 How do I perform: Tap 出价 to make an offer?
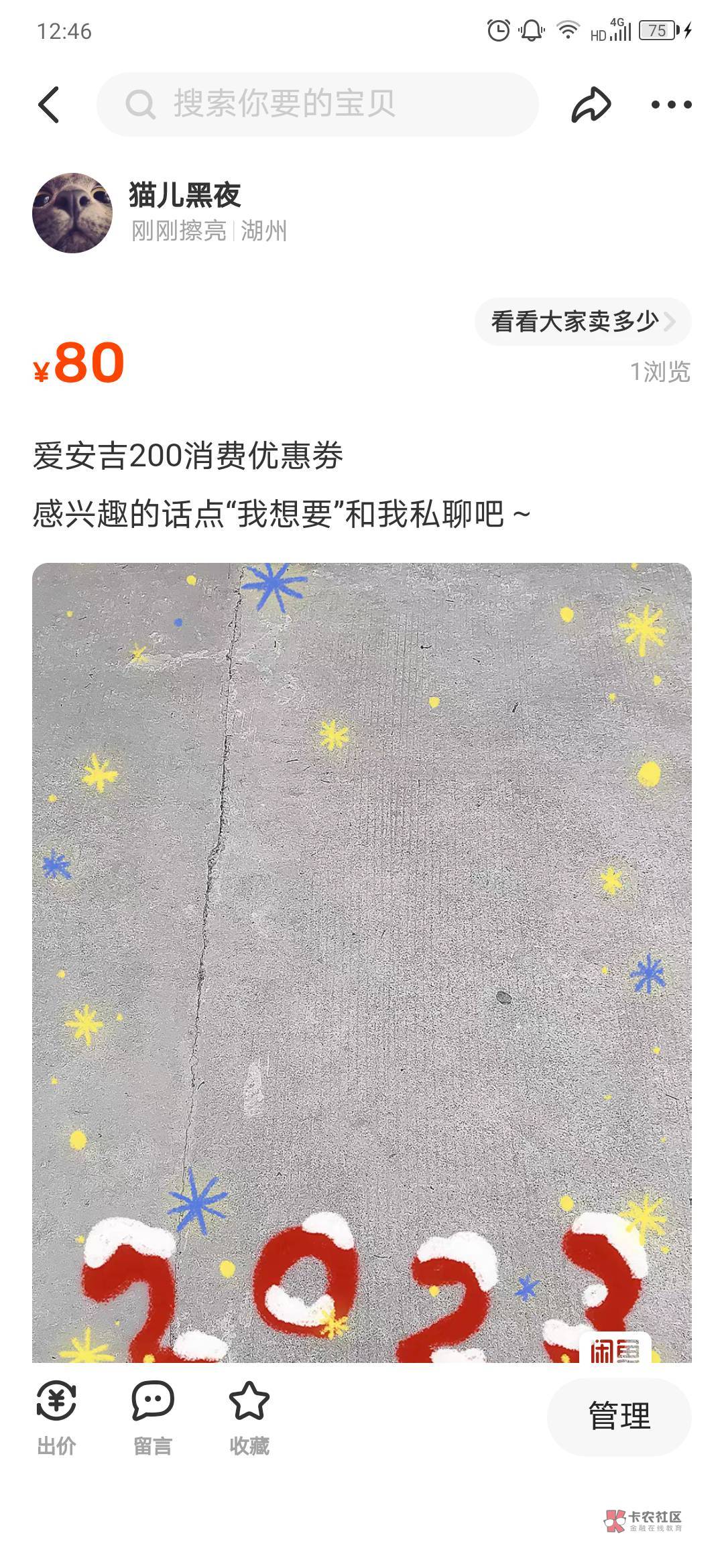pyautogui.click(x=56, y=1418)
